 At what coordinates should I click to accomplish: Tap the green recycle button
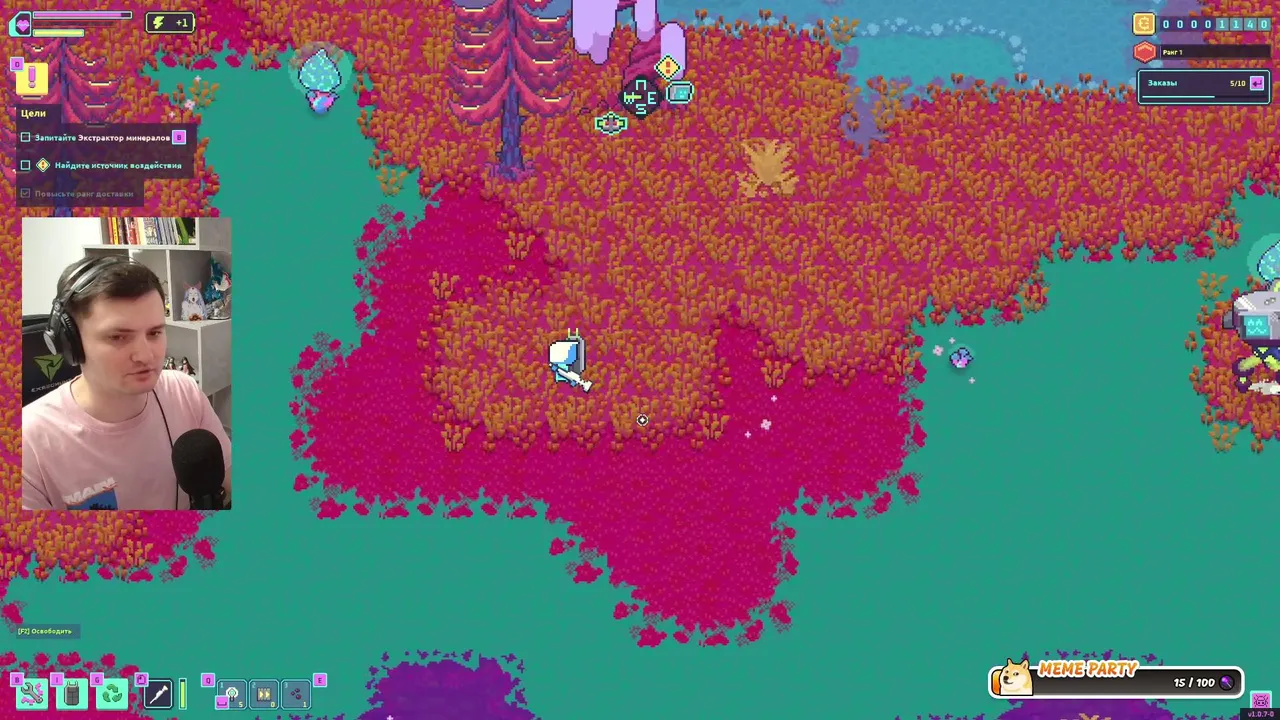click(112, 693)
